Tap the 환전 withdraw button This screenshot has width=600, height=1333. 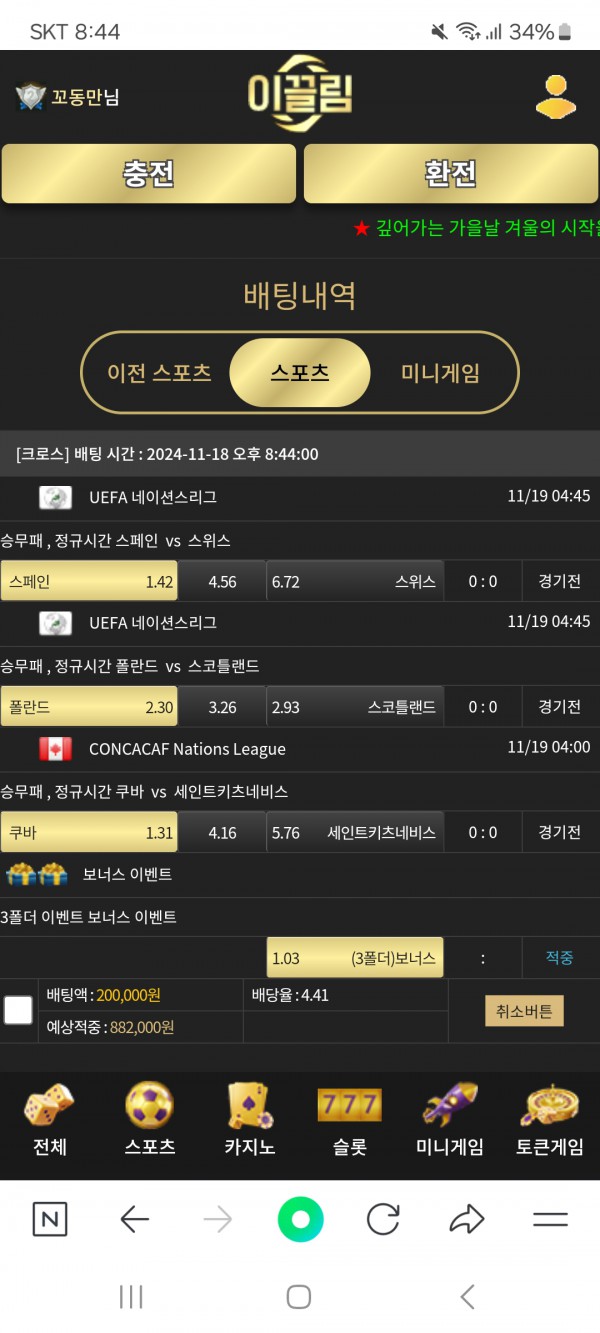(x=451, y=174)
